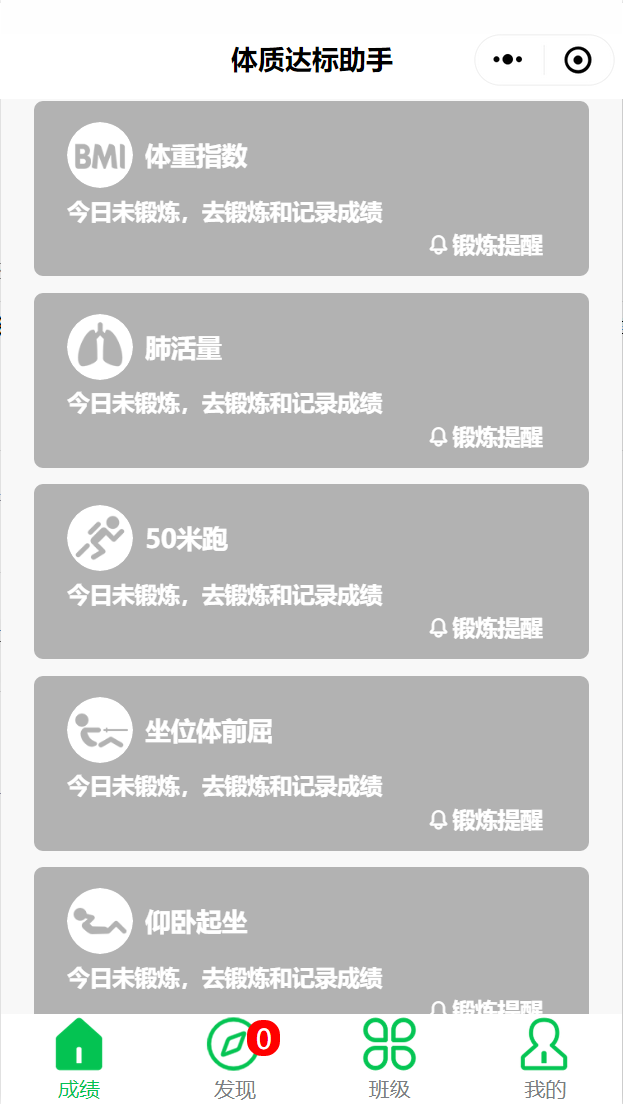Open the 体重指数 BMI card

tap(311, 188)
